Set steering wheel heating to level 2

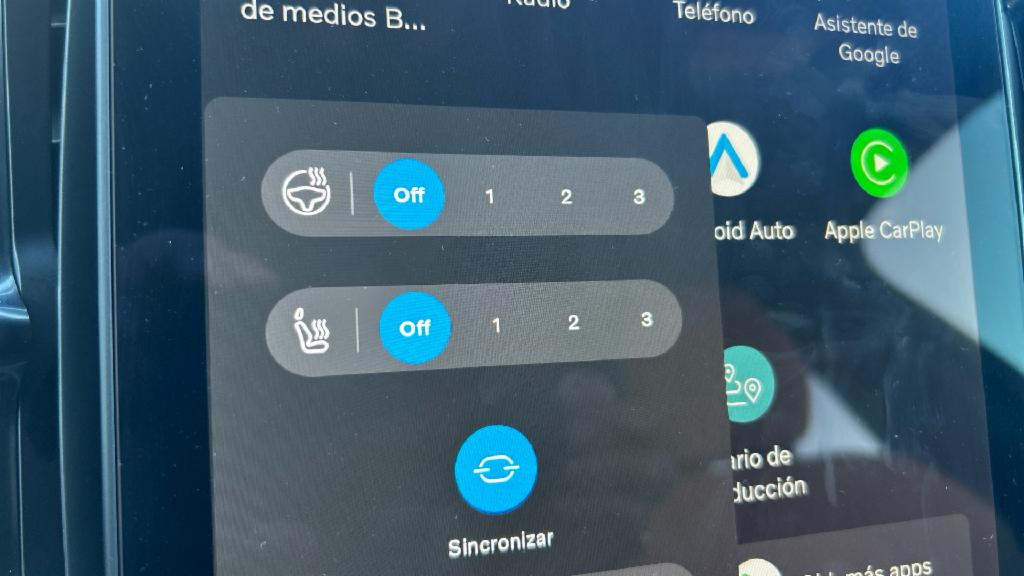click(x=566, y=196)
